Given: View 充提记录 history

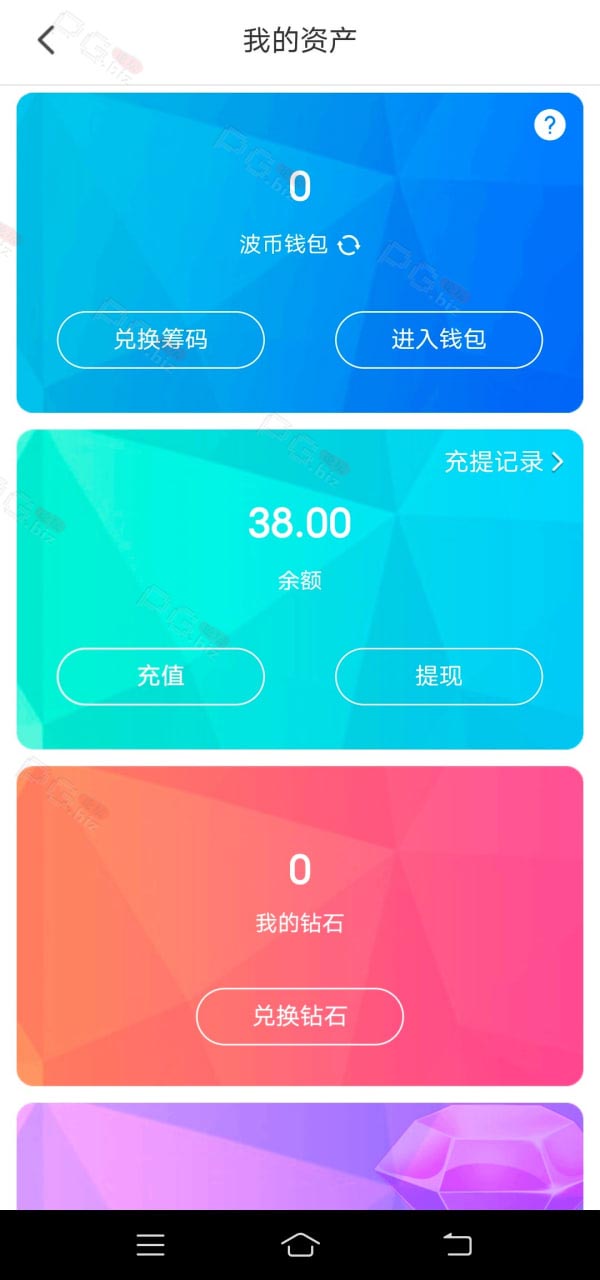Looking at the screenshot, I should pyautogui.click(x=504, y=461).
